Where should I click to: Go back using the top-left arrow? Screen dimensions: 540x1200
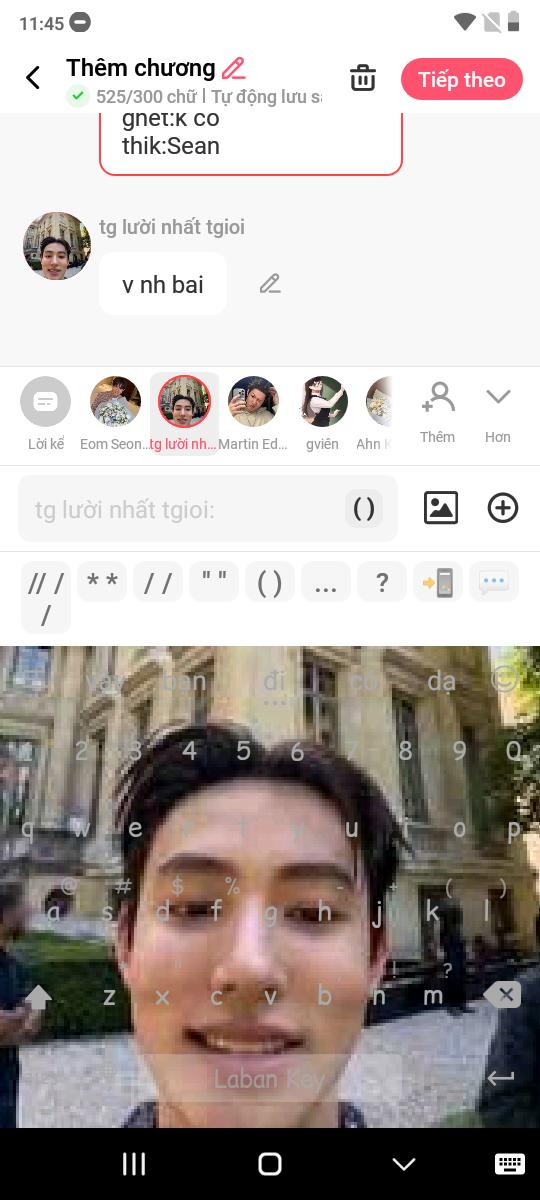[33, 78]
